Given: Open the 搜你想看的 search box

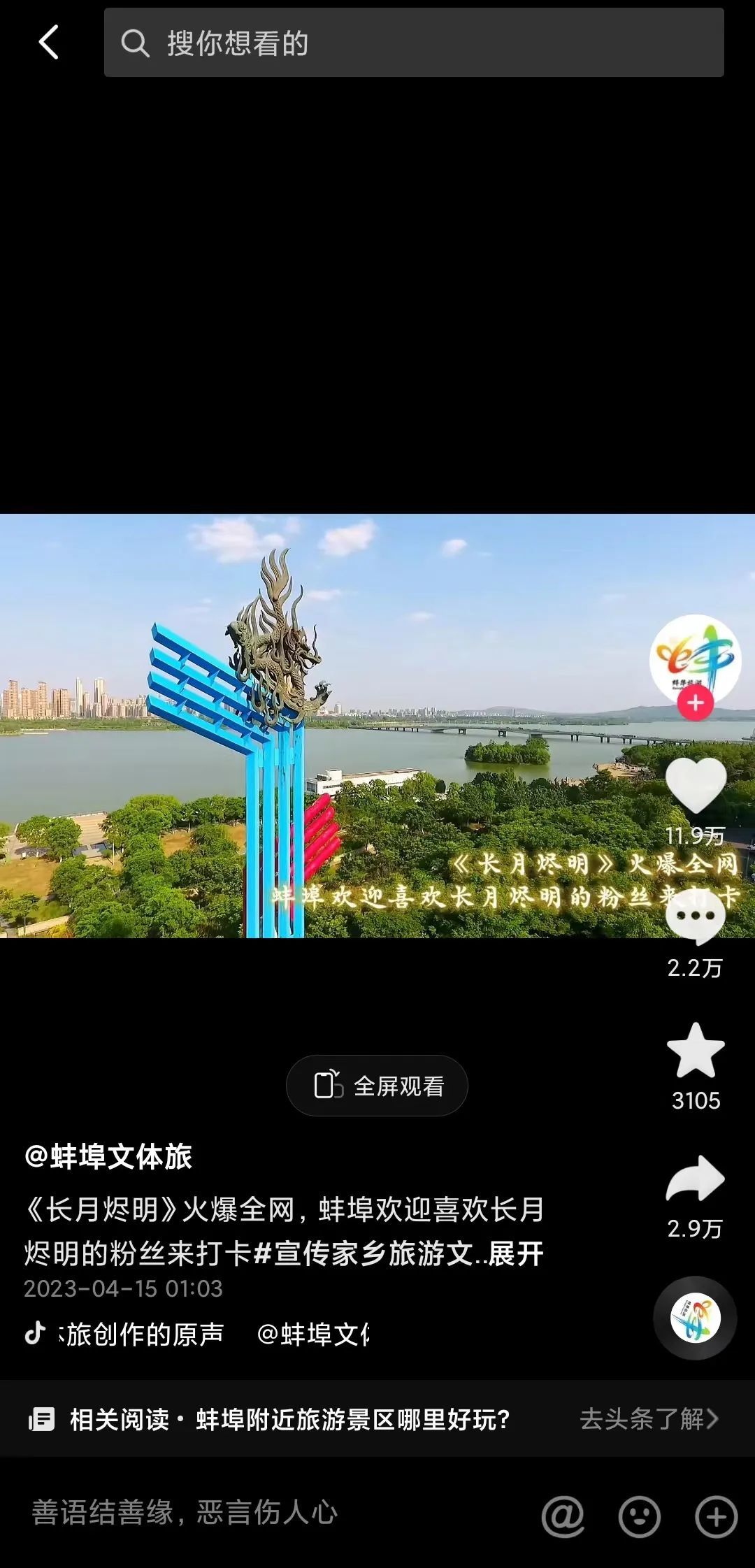Looking at the screenshot, I should [414, 43].
